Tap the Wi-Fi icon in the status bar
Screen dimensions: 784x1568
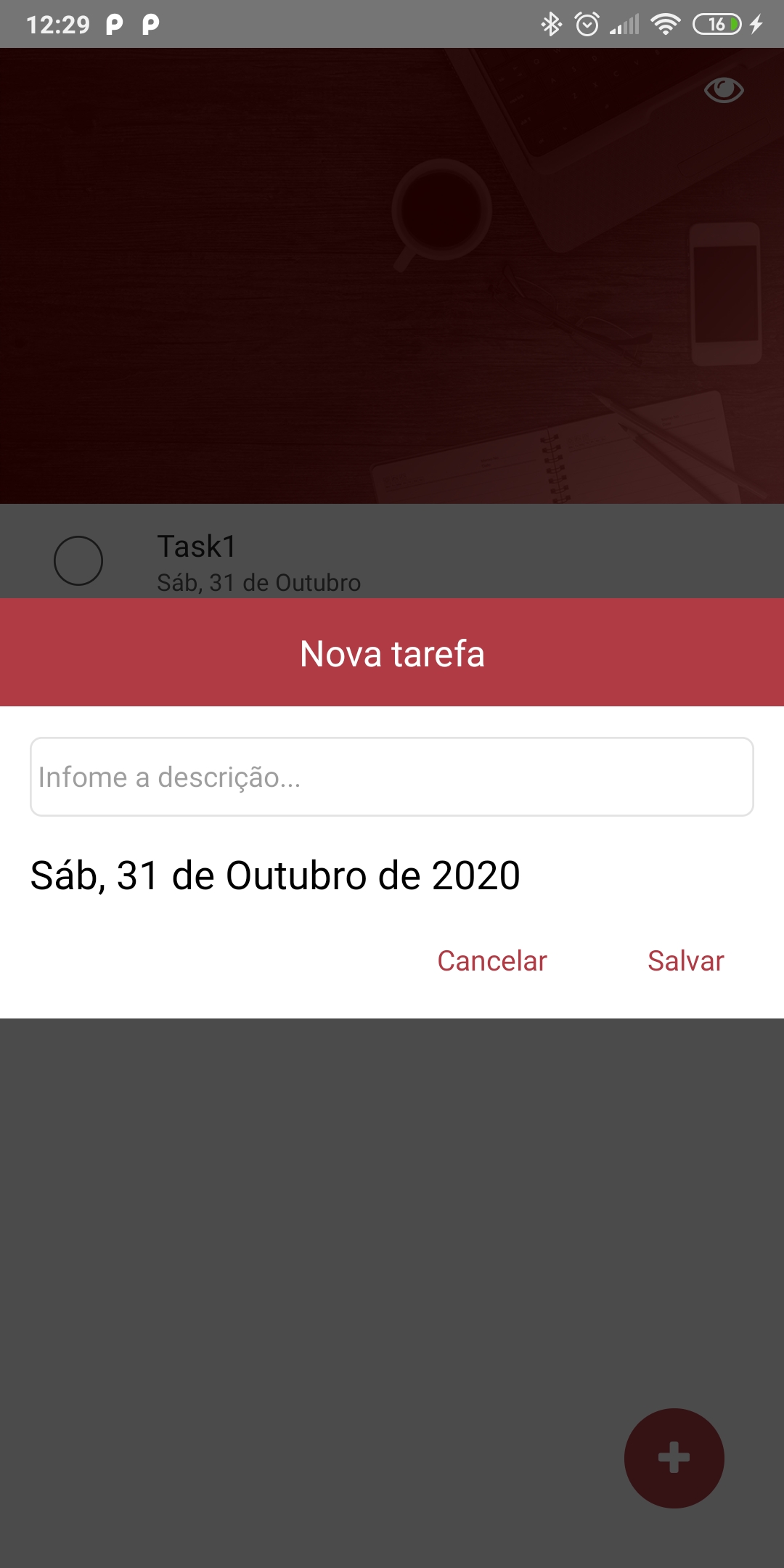click(x=665, y=23)
